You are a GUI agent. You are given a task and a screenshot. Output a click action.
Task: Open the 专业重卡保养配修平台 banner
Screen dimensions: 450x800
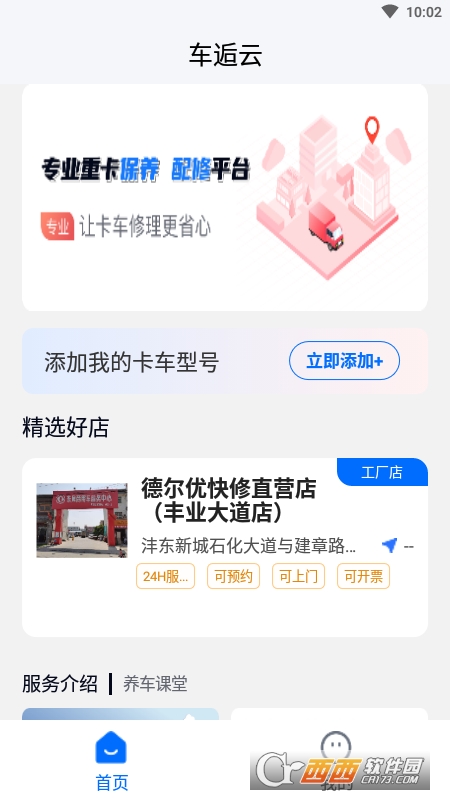(x=225, y=197)
